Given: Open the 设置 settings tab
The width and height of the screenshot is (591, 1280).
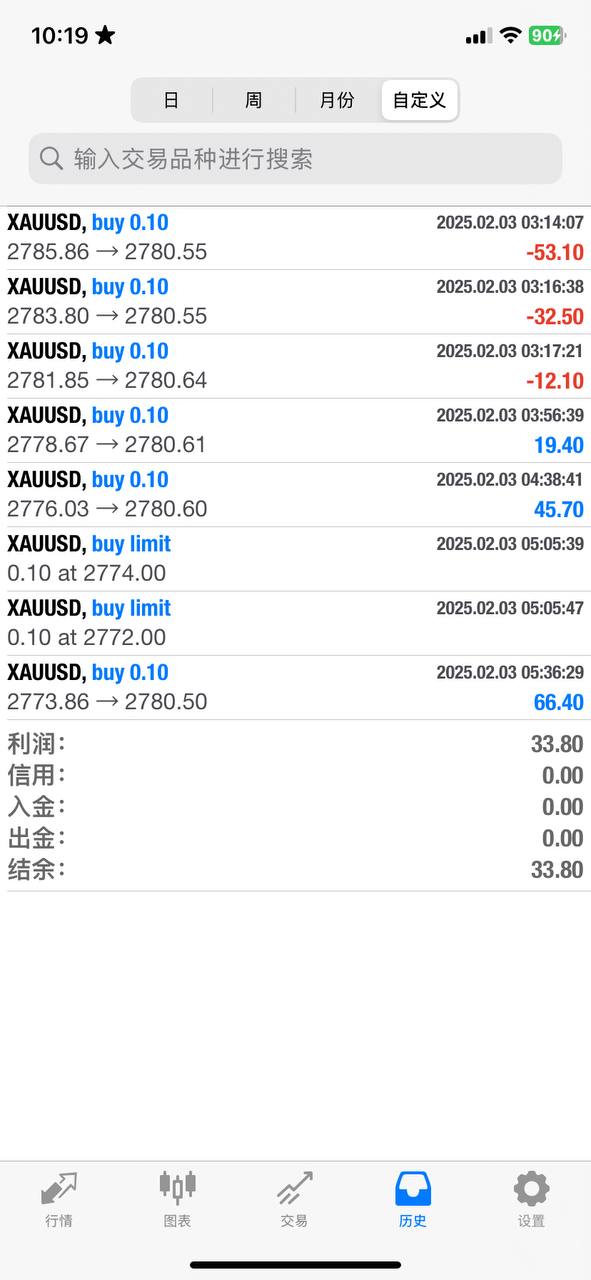Looking at the screenshot, I should (531, 1199).
